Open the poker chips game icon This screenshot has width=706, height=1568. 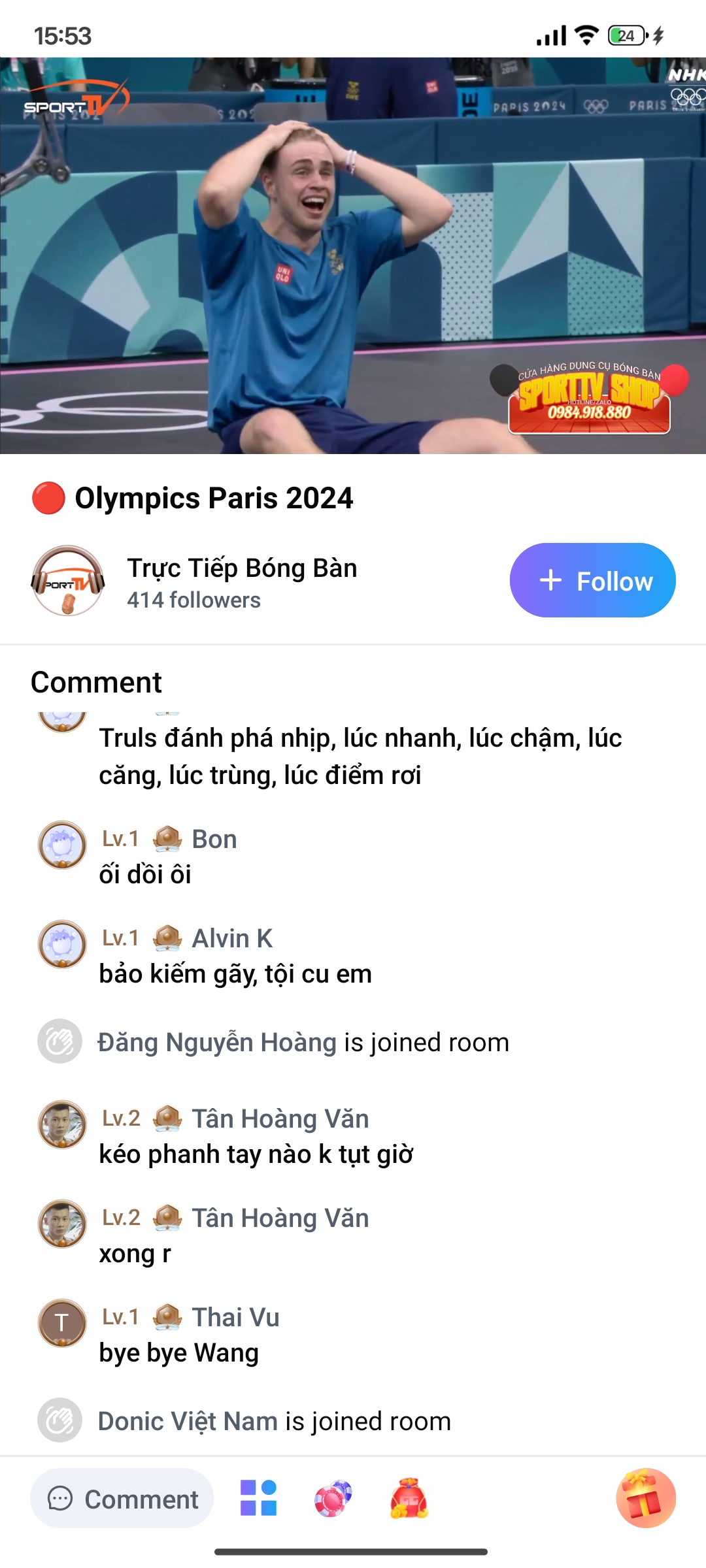[x=333, y=1497]
